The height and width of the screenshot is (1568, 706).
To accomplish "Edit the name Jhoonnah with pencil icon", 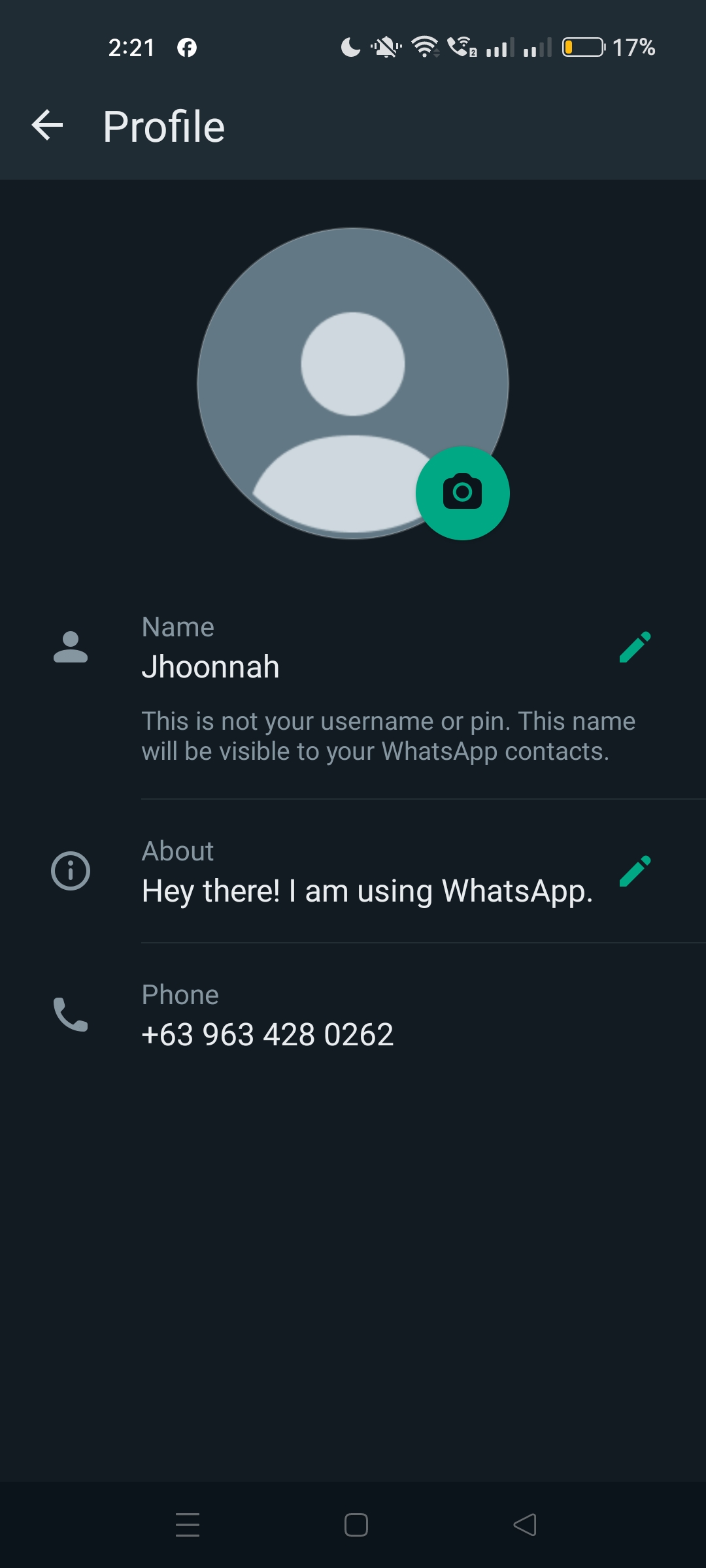I will pos(635,647).
